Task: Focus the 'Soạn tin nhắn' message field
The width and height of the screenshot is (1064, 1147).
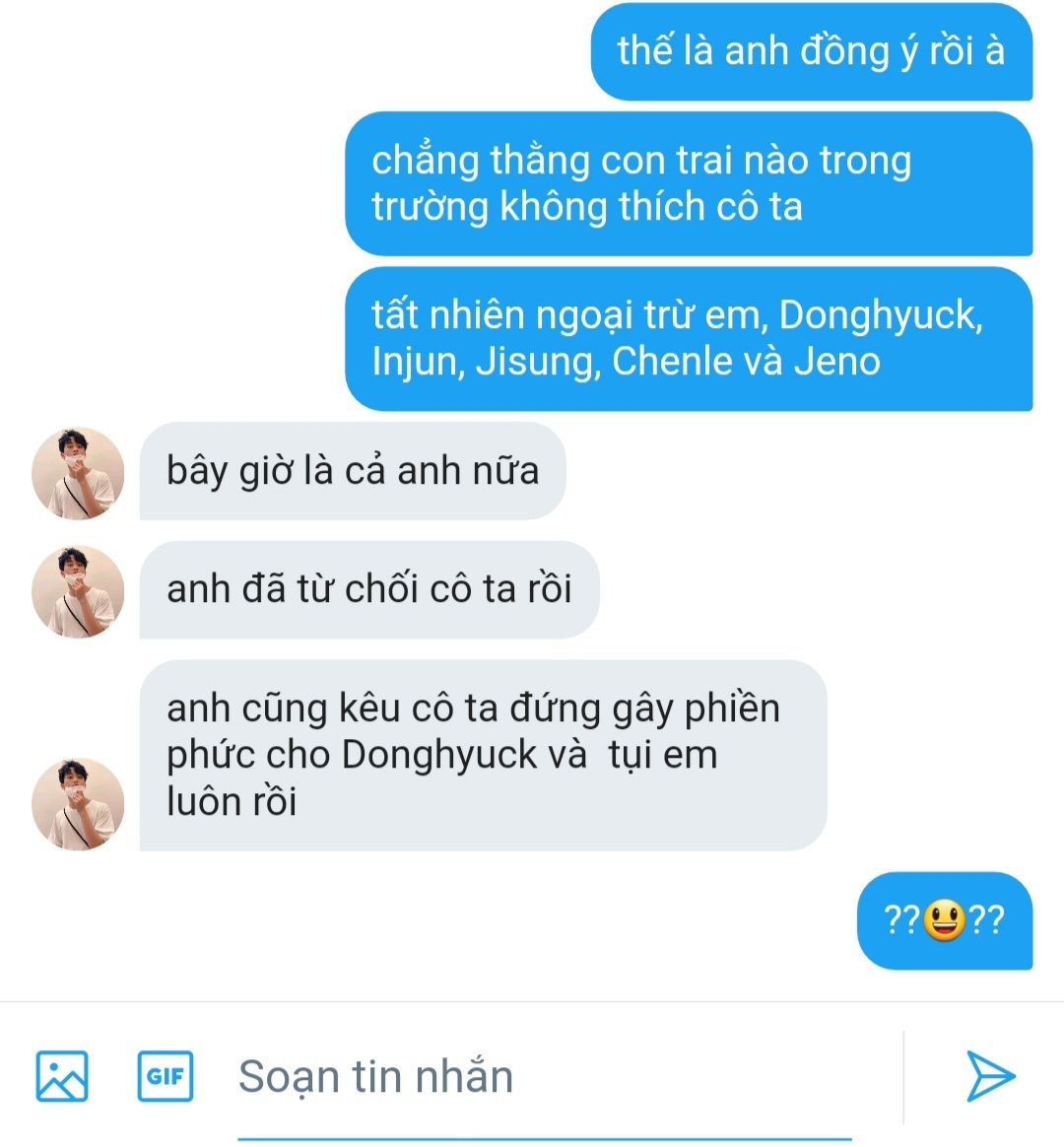Action: point(542,1077)
